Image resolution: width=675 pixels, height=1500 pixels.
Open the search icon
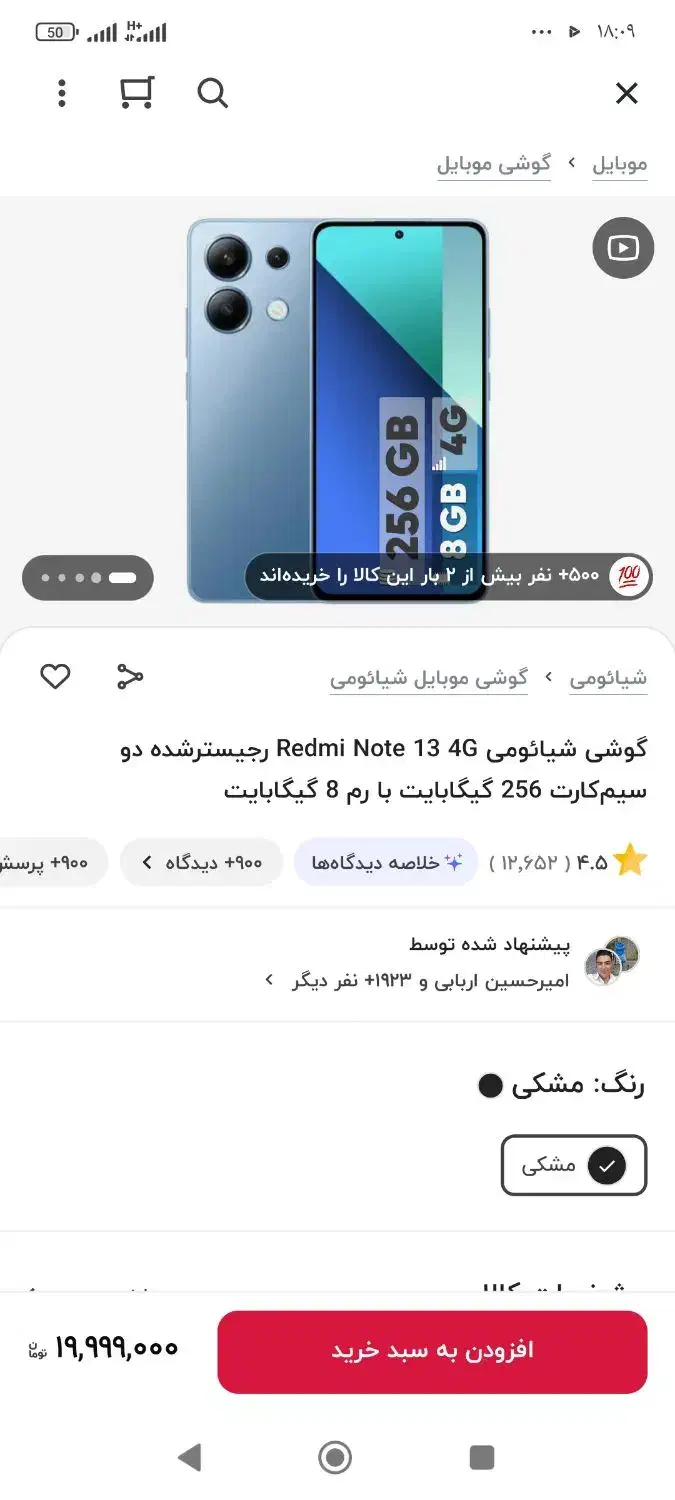(x=212, y=94)
